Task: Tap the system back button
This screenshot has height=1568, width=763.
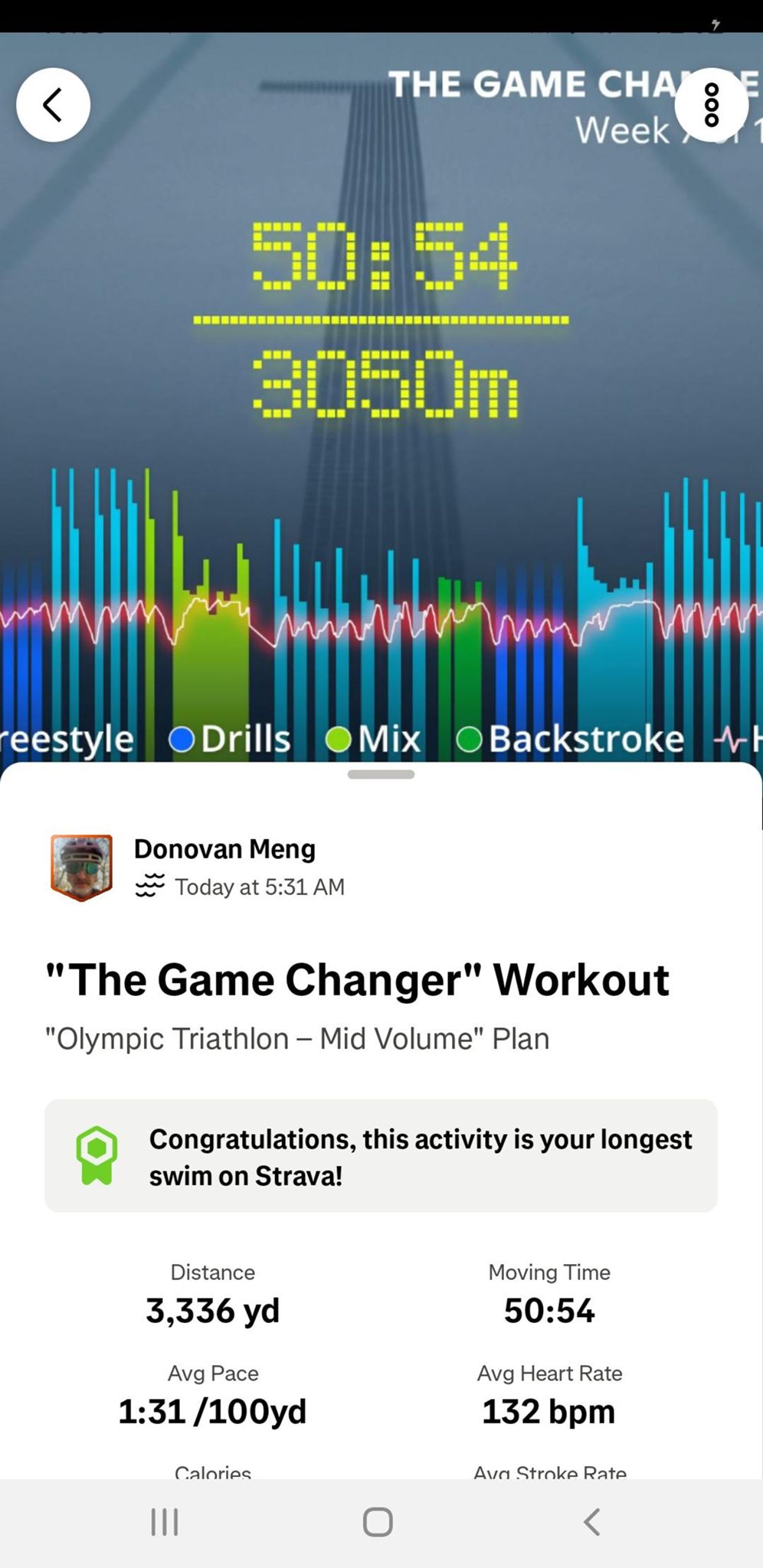Action: point(591,1522)
